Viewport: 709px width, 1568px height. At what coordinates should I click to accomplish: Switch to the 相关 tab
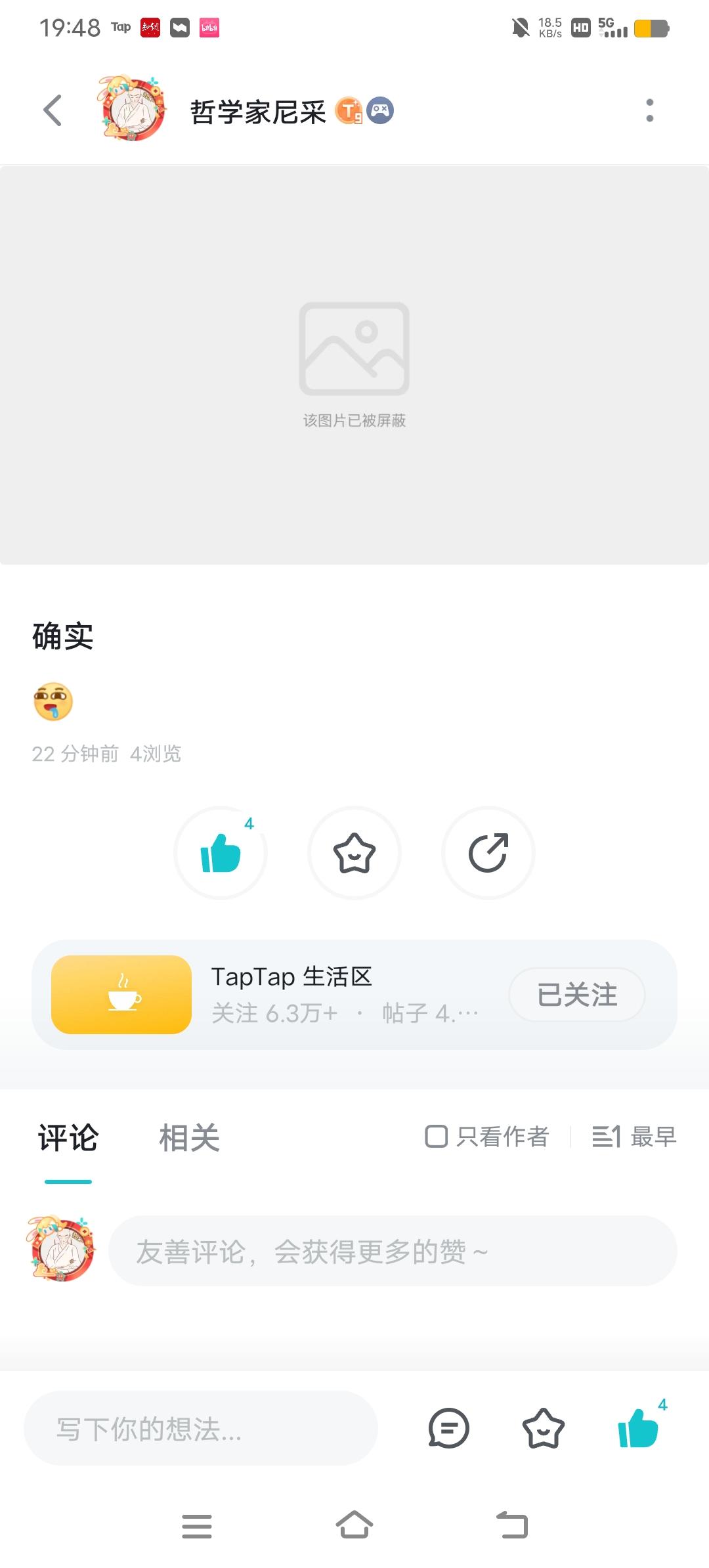click(188, 1138)
